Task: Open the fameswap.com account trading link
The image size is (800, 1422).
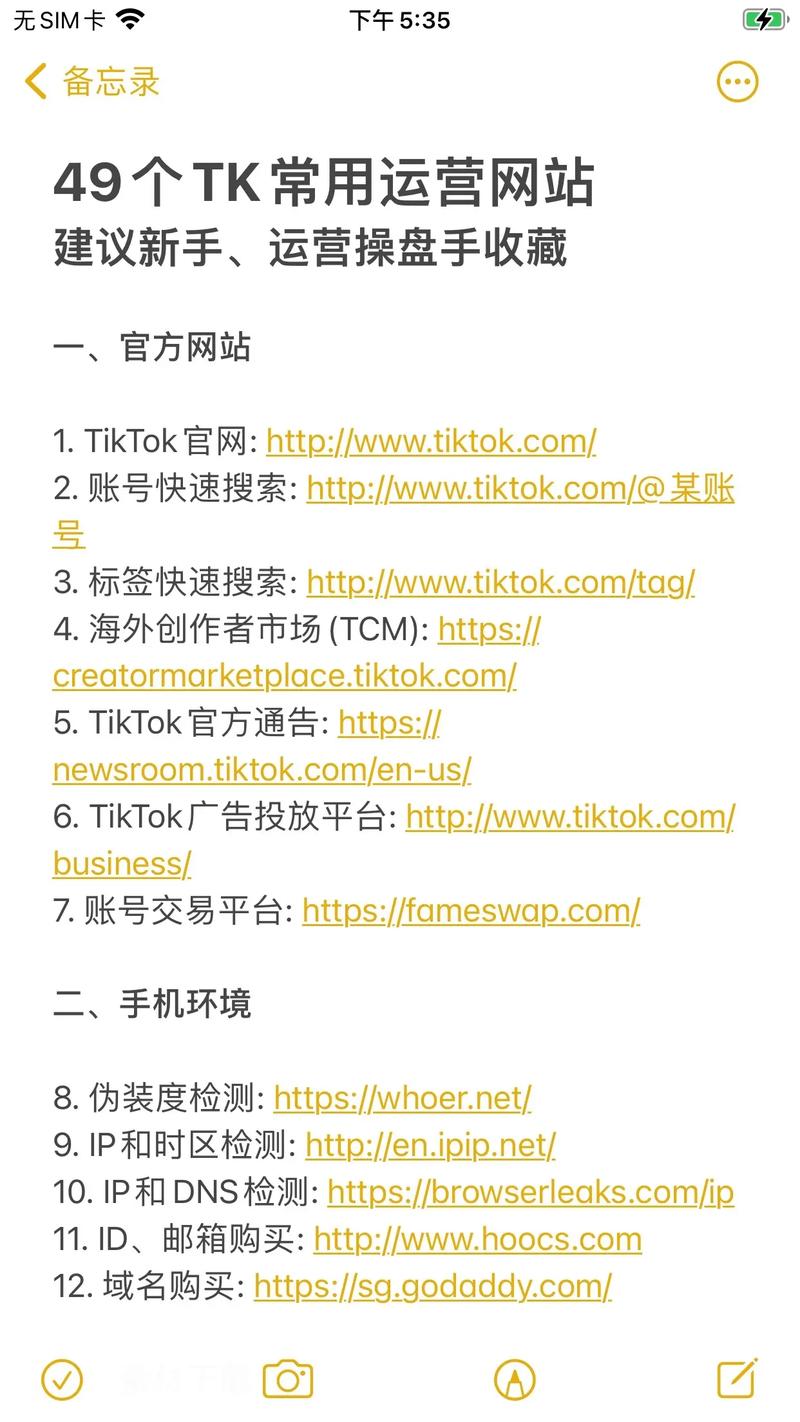Action: tap(470, 911)
